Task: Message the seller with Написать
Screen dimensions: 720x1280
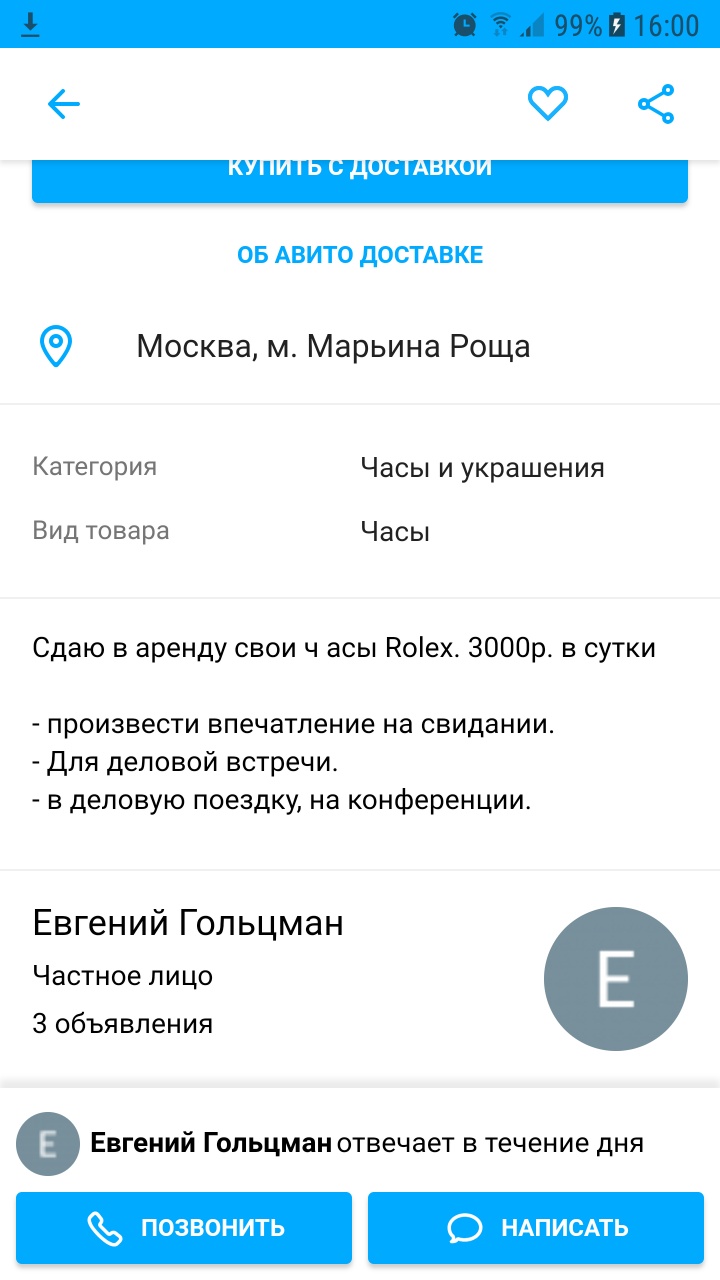Action: point(538,1228)
